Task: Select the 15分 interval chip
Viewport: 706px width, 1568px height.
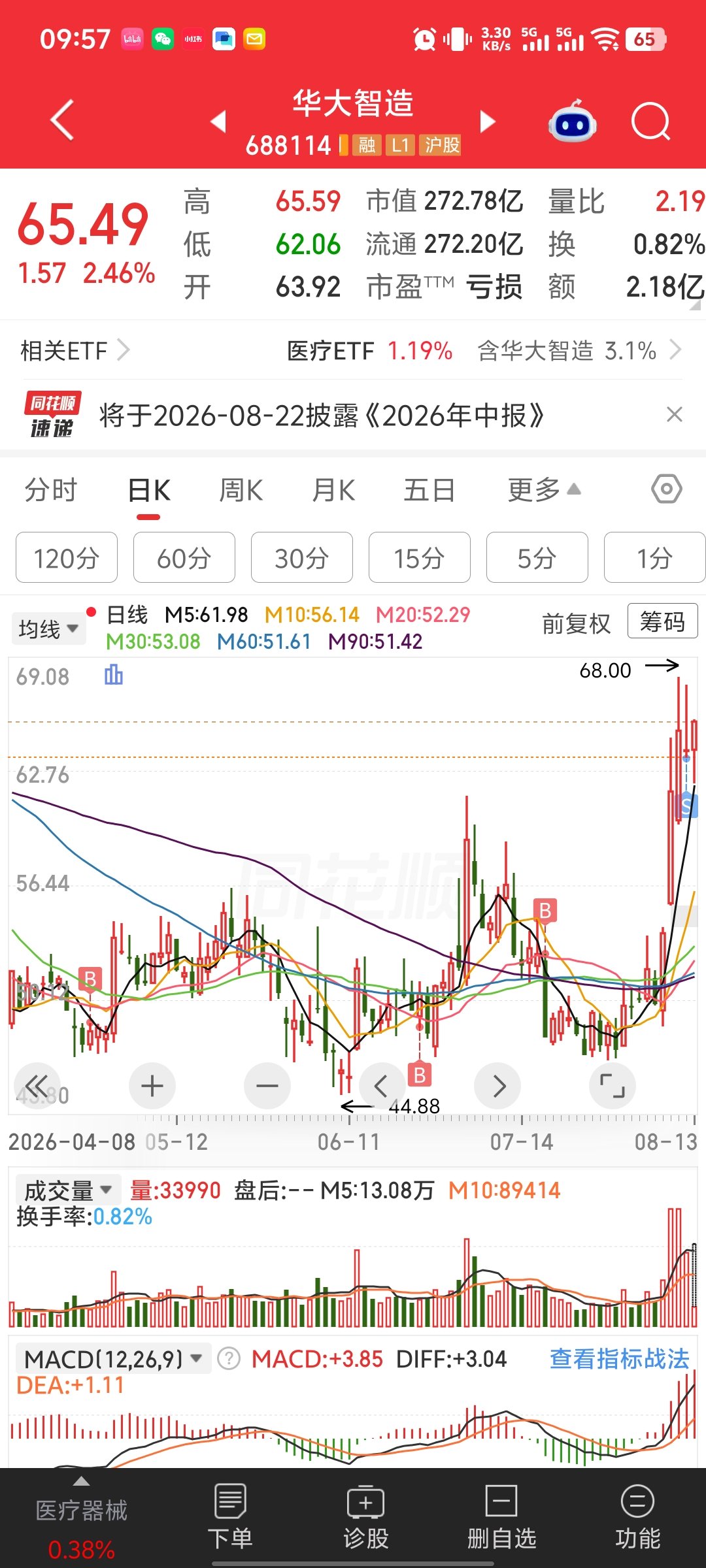Action: tap(420, 557)
